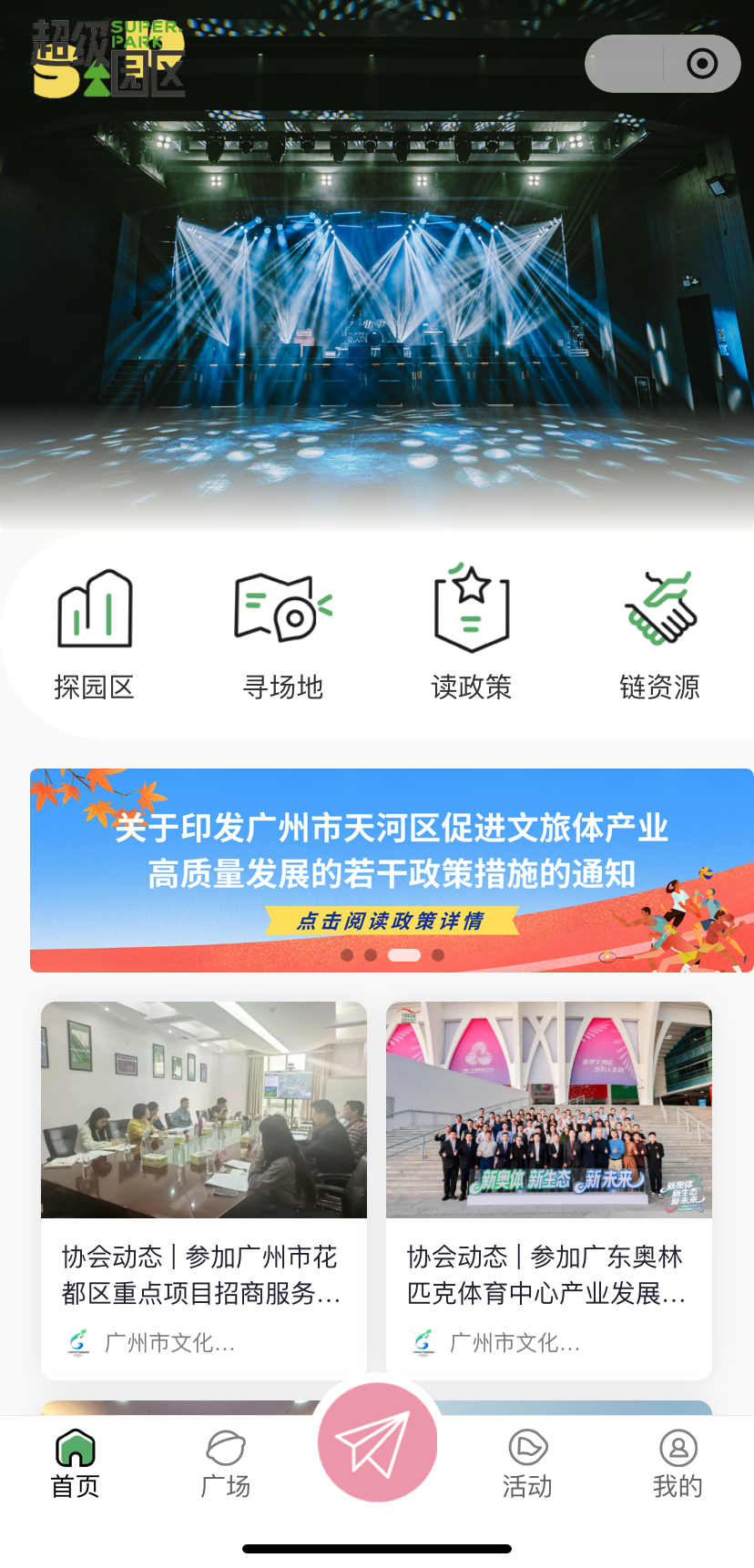The image size is (754, 1568).
Task: Close the mini program via the capsule circle icon
Action: click(x=702, y=64)
